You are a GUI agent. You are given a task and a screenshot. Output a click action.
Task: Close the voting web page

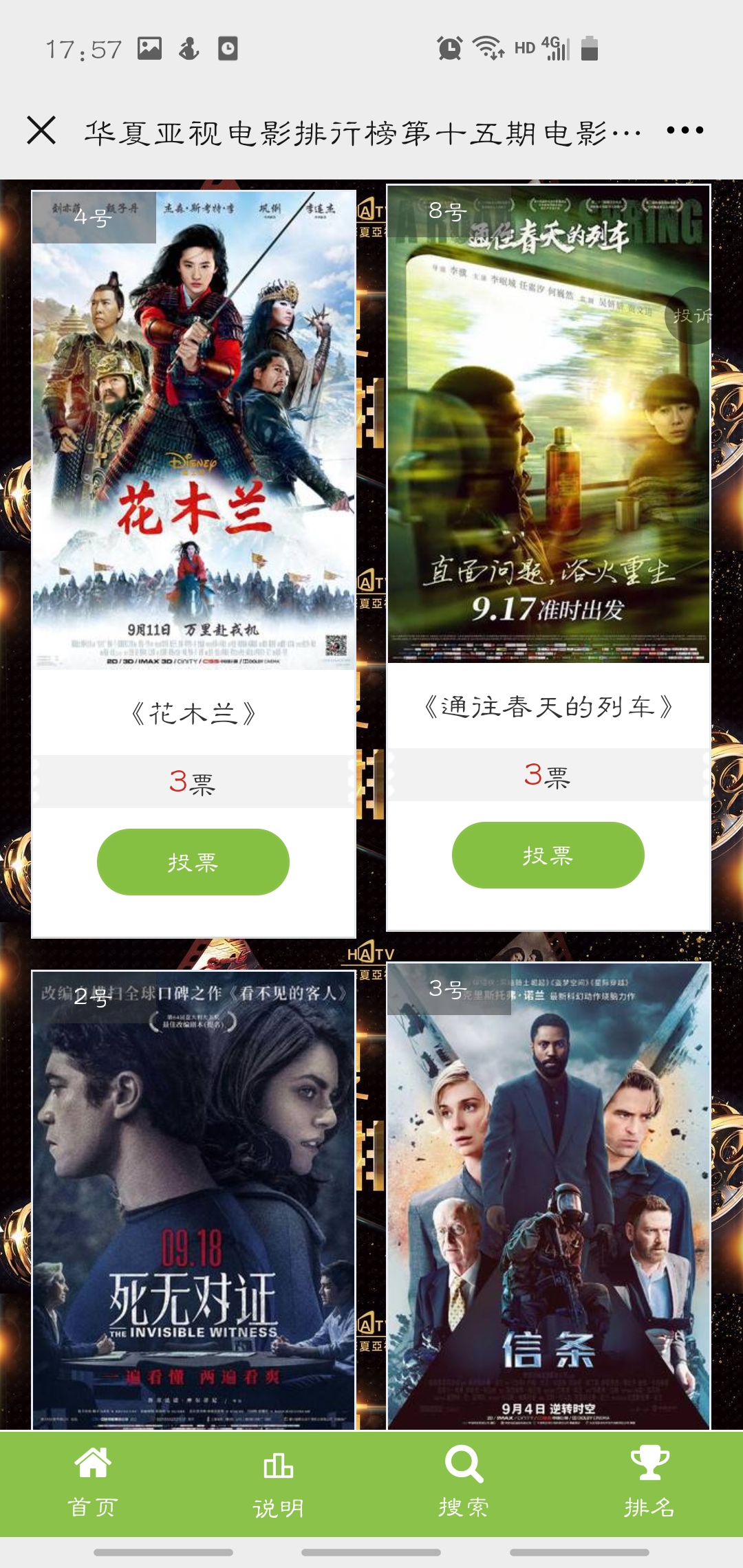(x=41, y=130)
